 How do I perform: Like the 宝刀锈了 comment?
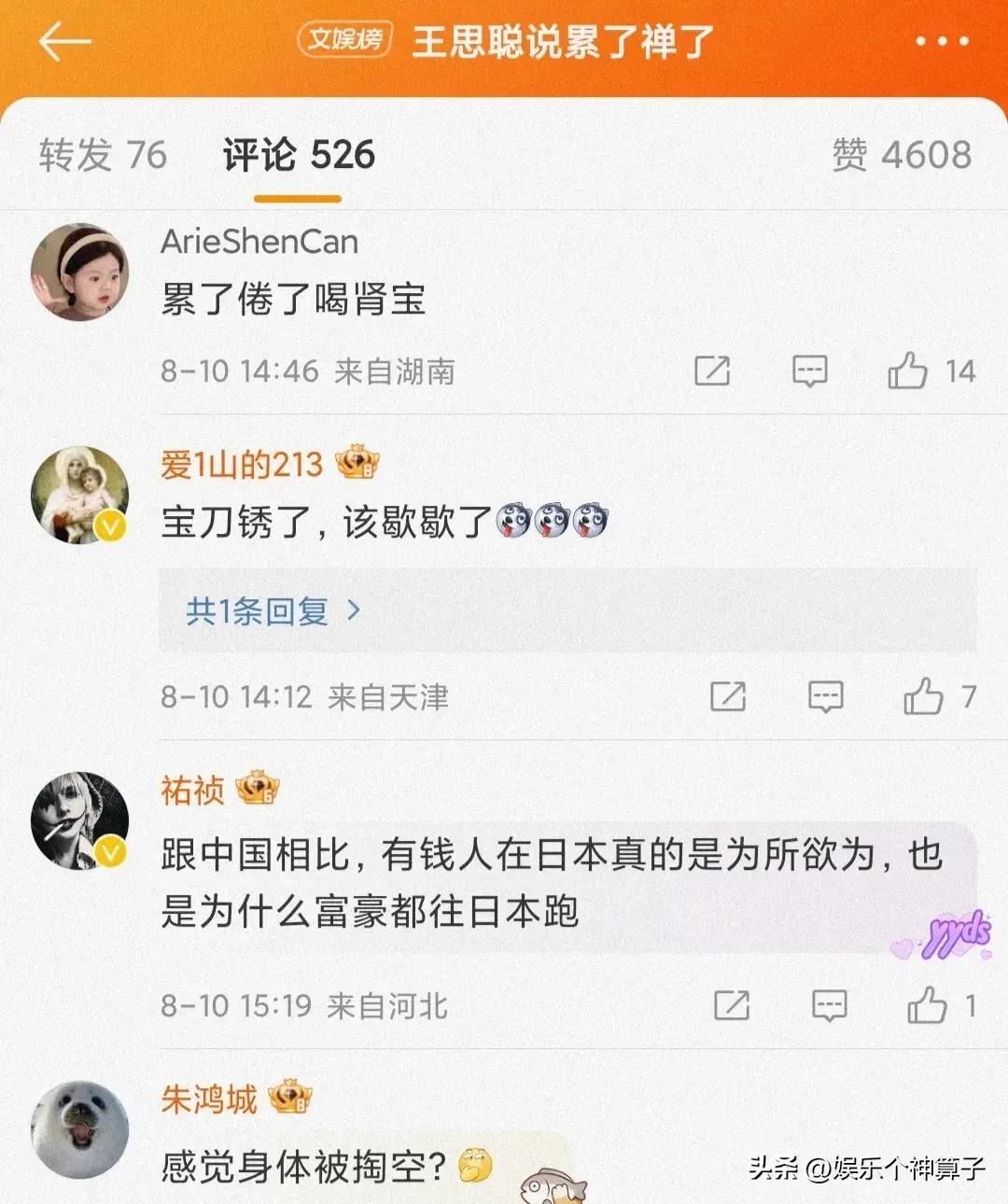(923, 696)
